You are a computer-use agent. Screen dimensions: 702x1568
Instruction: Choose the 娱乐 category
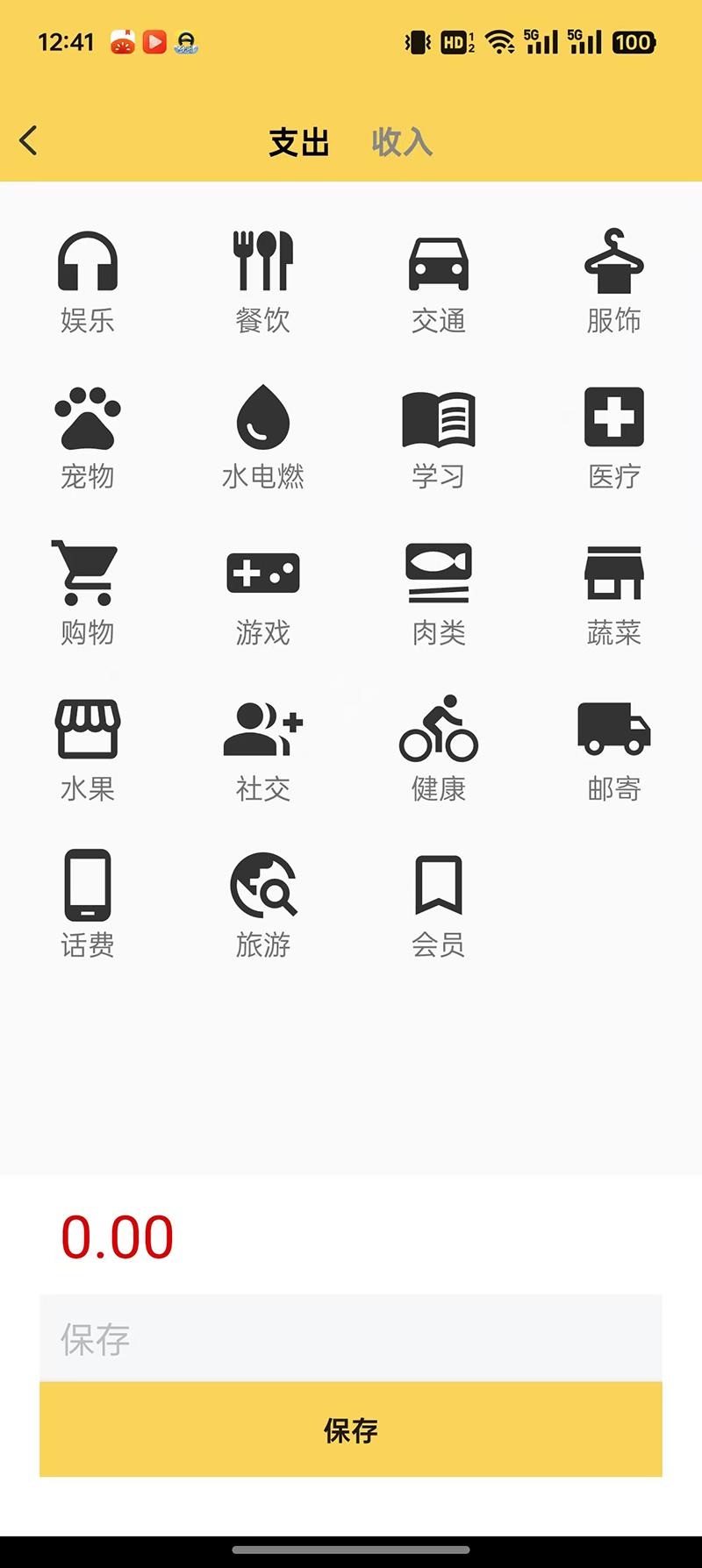pyautogui.click(x=88, y=281)
